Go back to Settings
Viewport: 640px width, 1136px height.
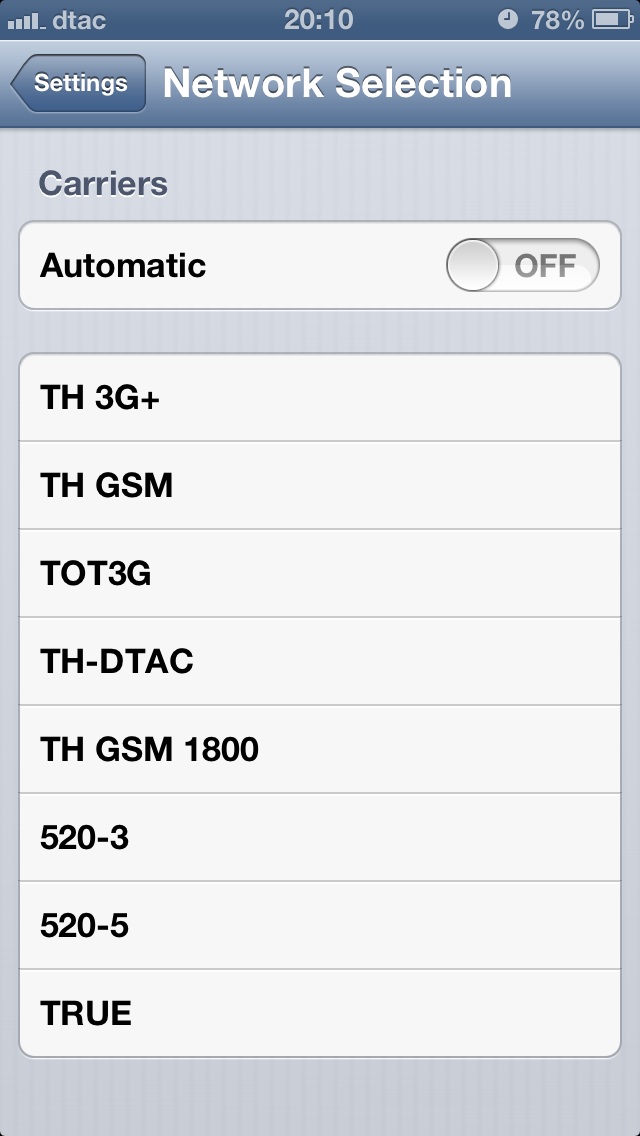[x=79, y=84]
